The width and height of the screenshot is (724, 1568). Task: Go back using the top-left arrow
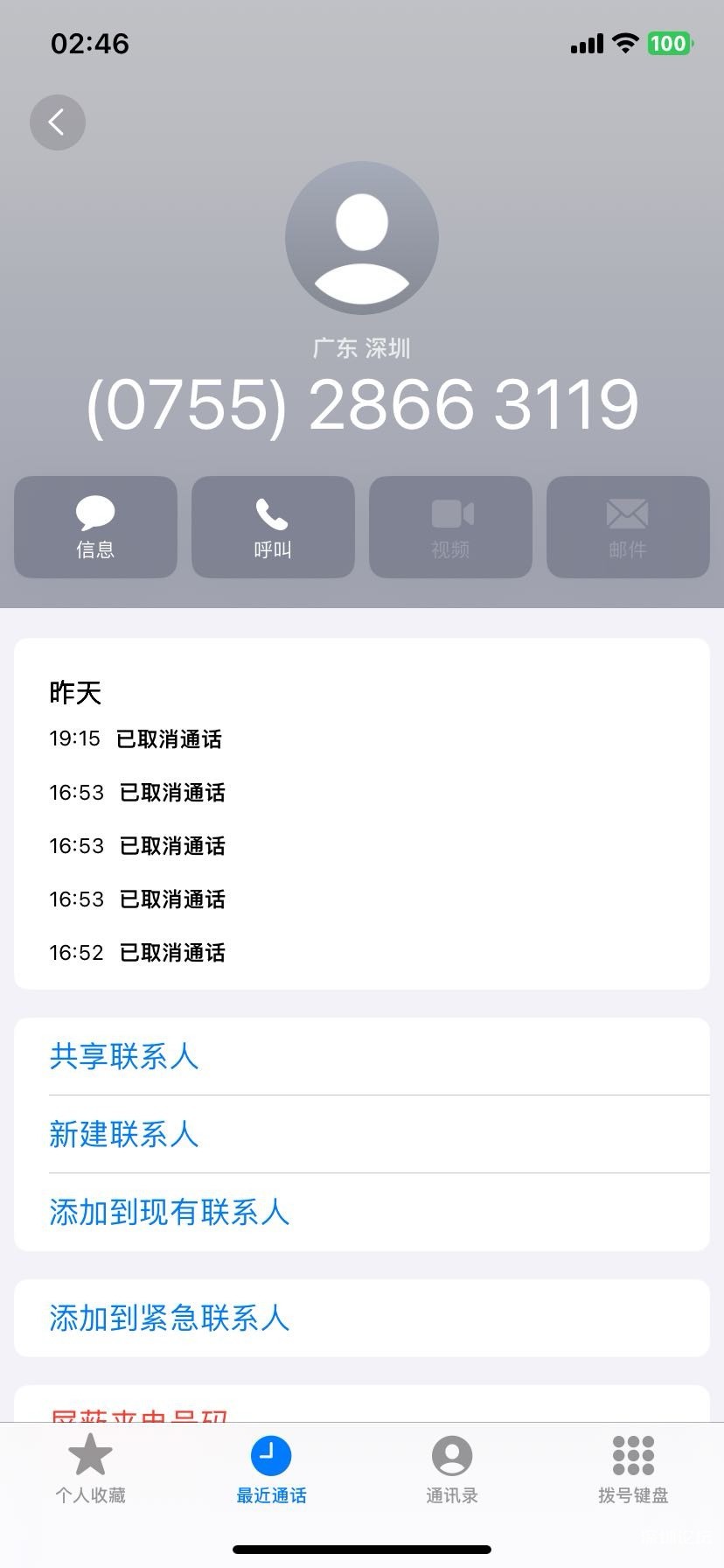pos(58,122)
